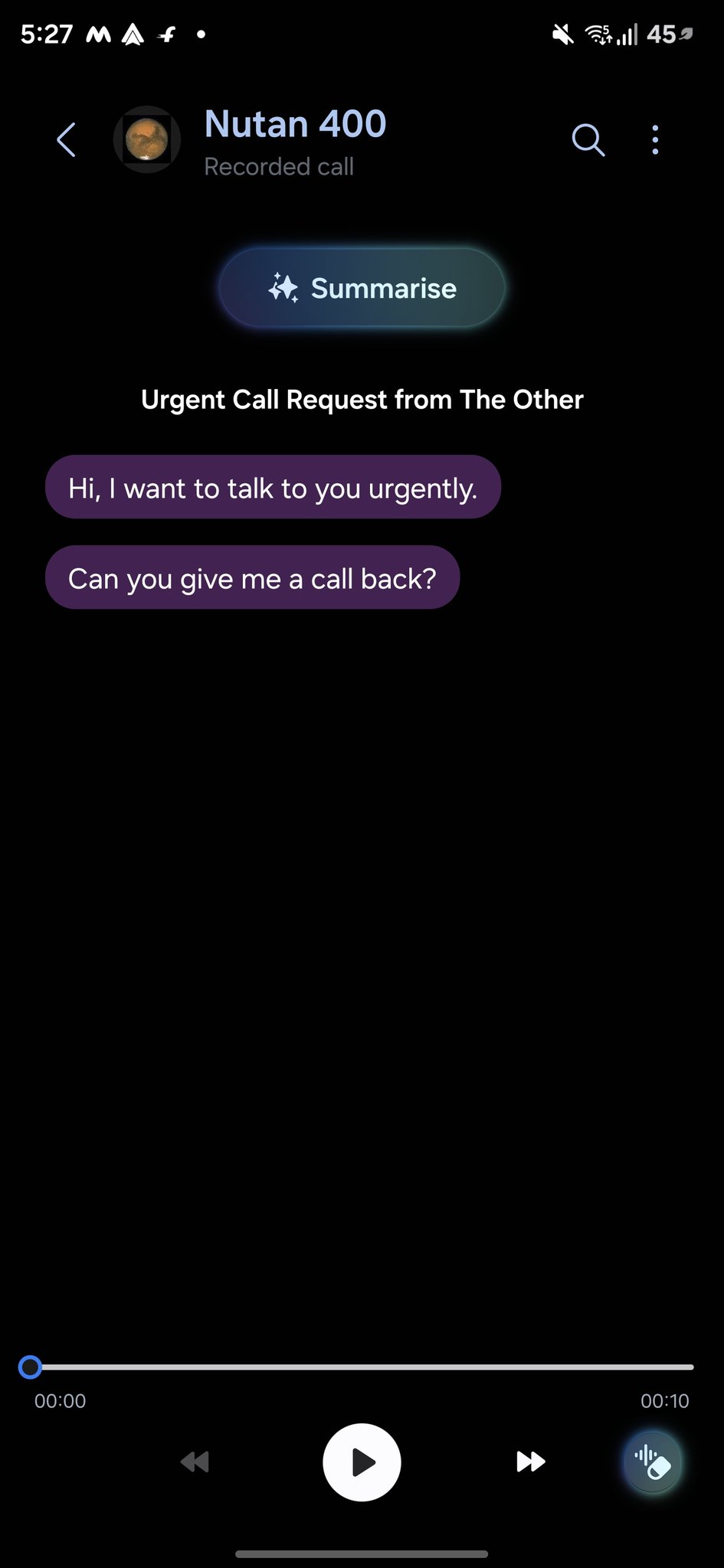Select the 'Can you give me a call back?' message
This screenshot has height=1568, width=724.
[x=252, y=578]
